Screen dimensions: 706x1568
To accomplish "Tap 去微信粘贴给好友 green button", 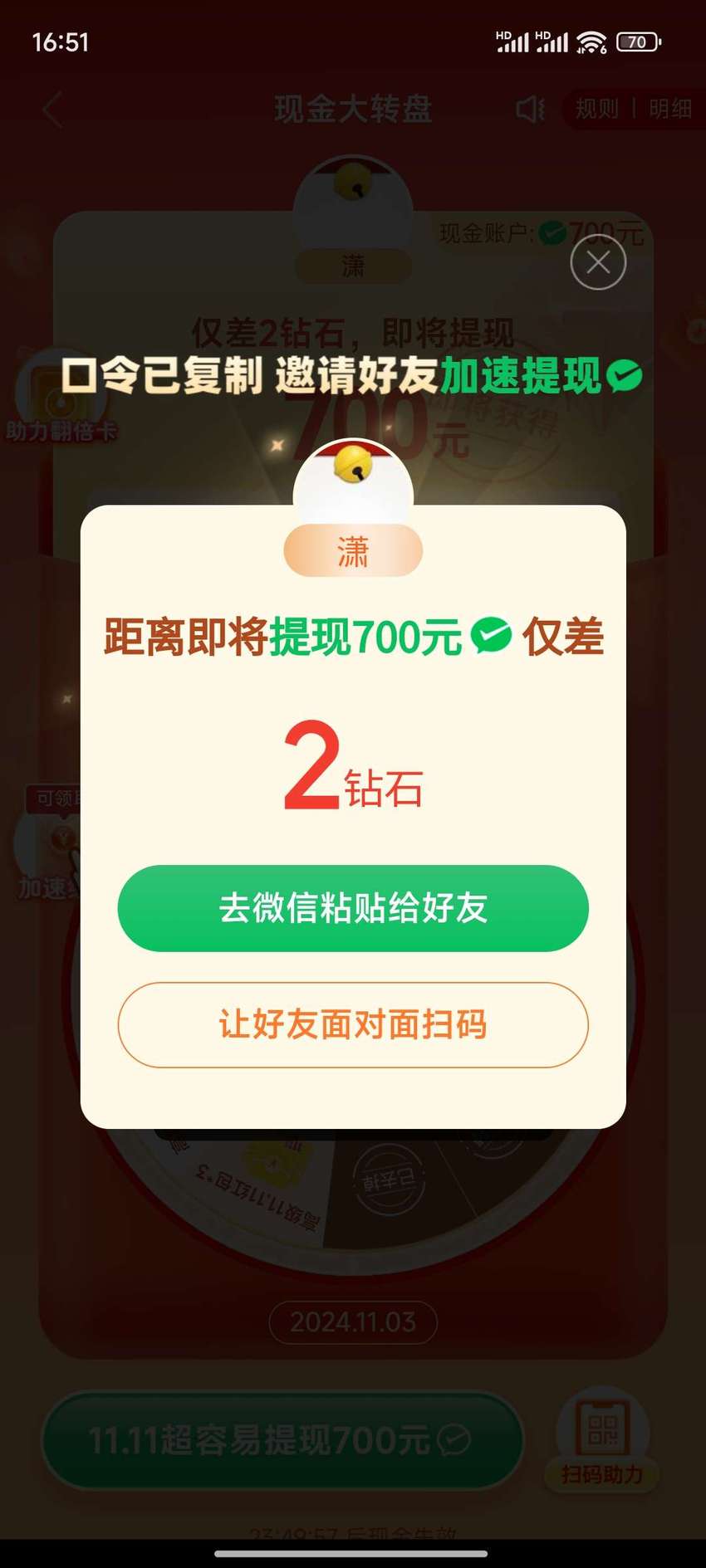I will point(353,908).
